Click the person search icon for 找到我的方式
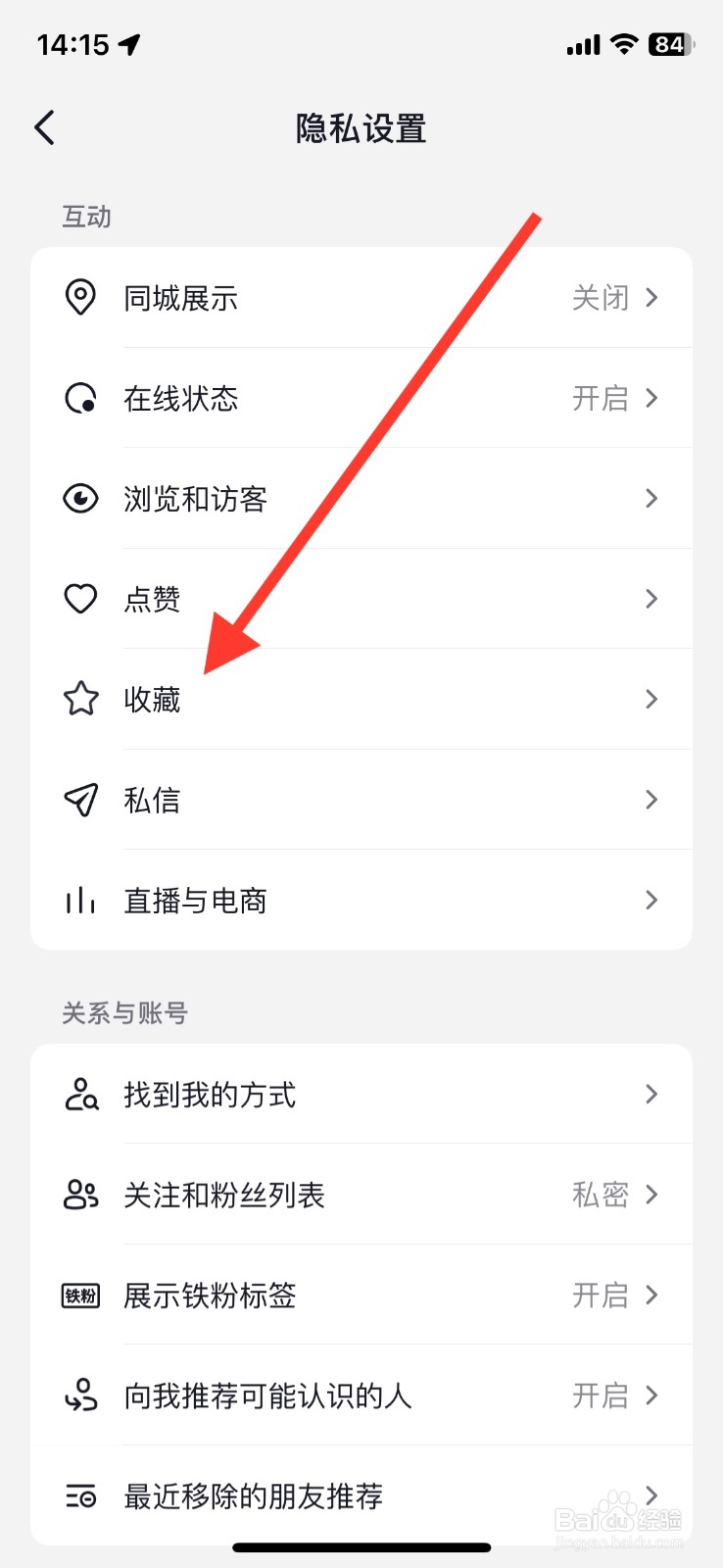Viewport: 723px width, 1568px height. tap(80, 1095)
